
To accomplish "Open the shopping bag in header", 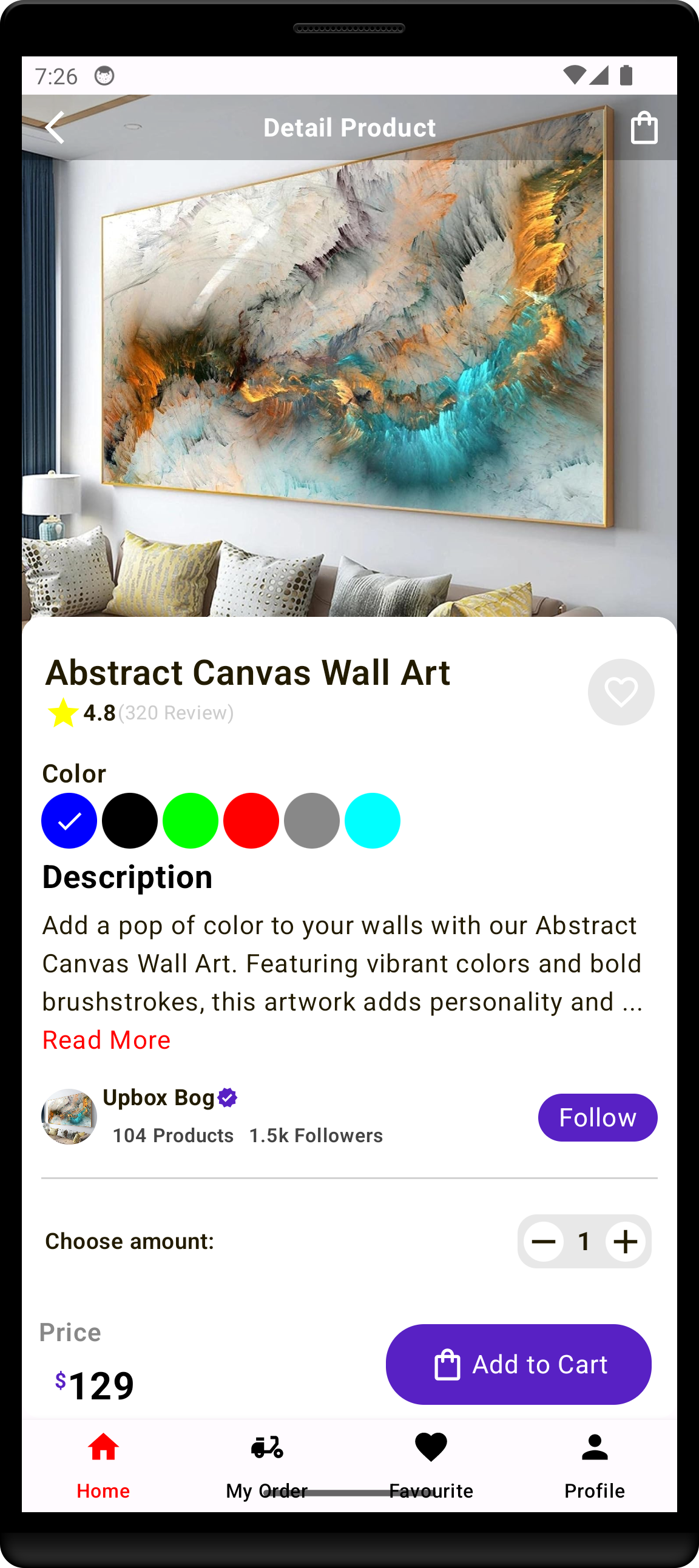I will tap(644, 127).
